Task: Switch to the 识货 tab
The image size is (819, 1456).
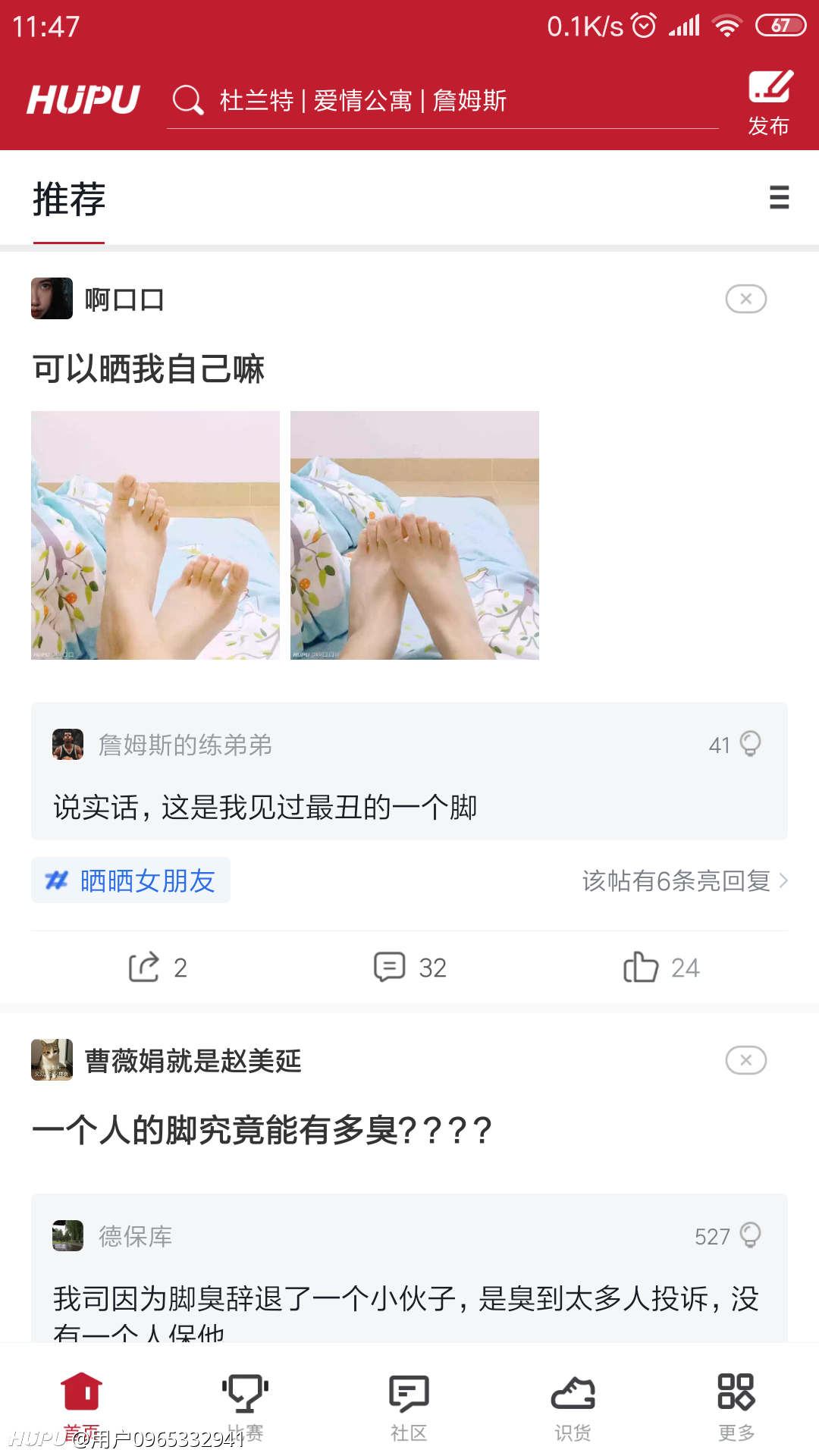Action: (573, 1406)
